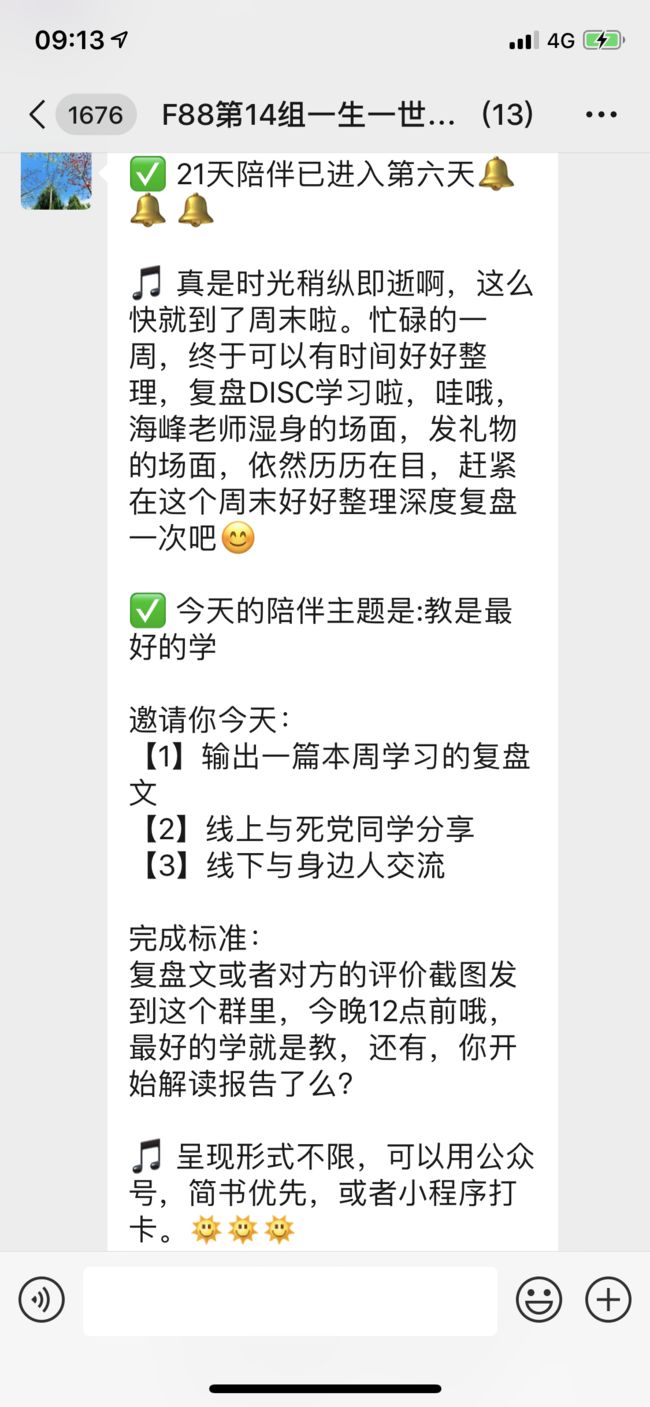Open the group chat options menu
Image resolution: width=650 pixels, height=1407 pixels.
(x=601, y=115)
